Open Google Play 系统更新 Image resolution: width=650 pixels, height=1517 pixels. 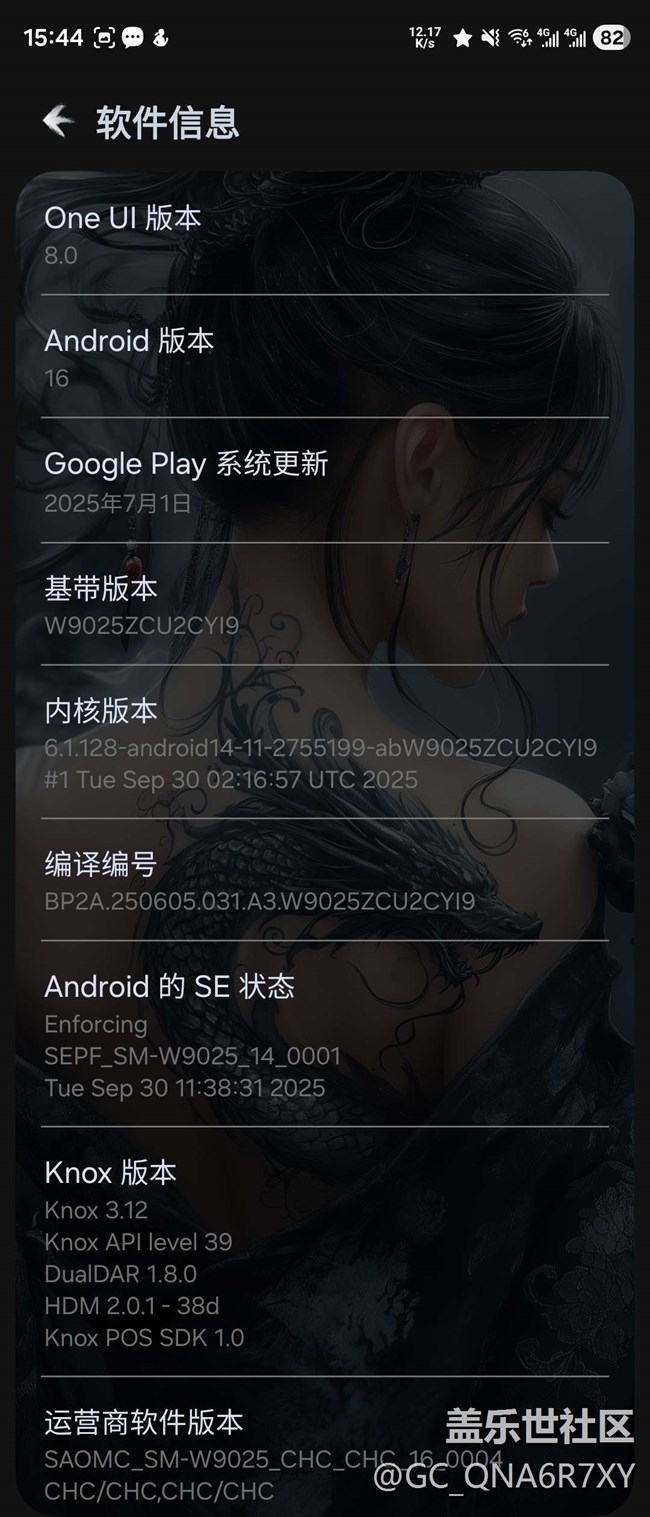pos(324,480)
